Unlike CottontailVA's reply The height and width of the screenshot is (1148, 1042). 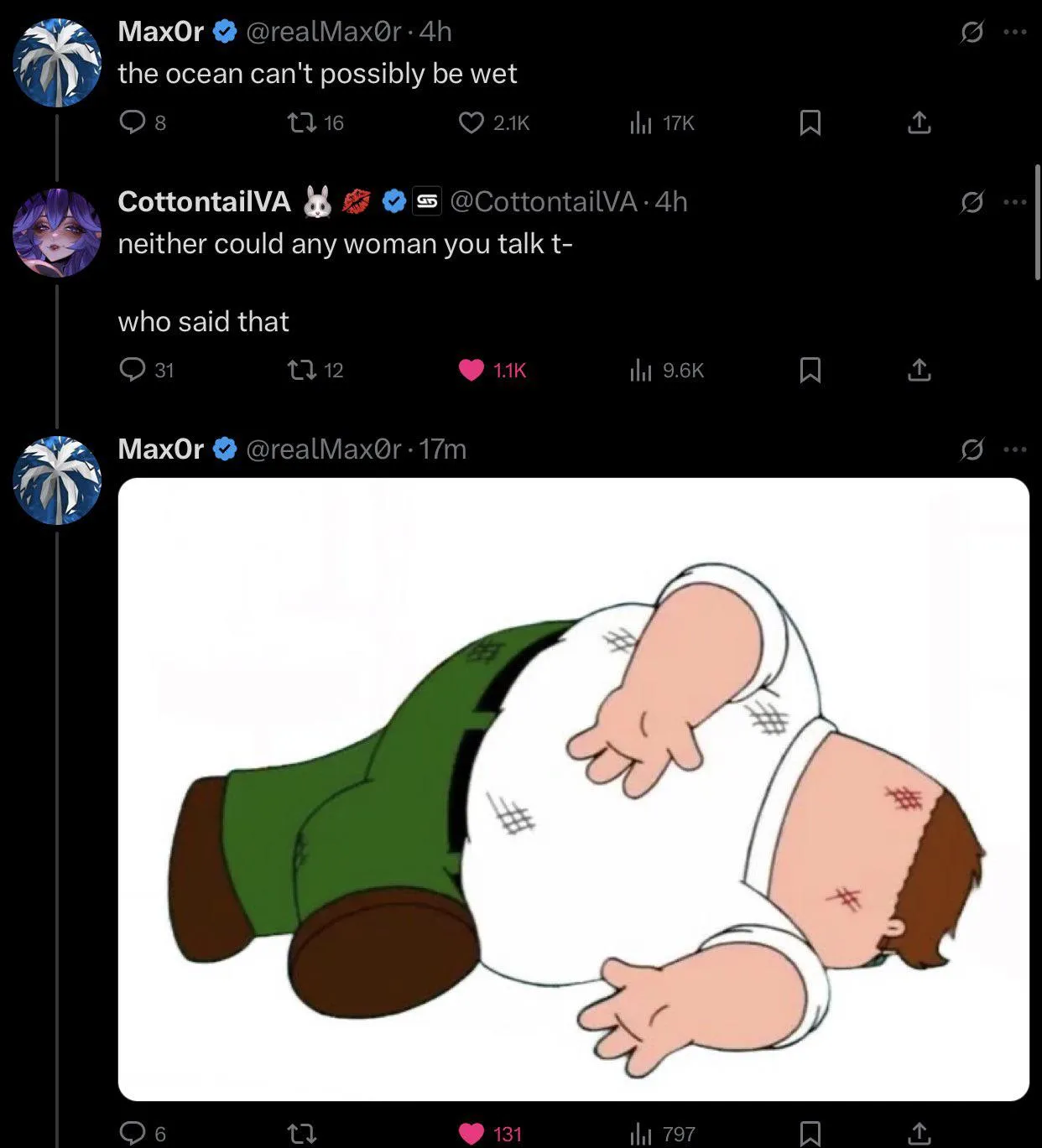472,370
